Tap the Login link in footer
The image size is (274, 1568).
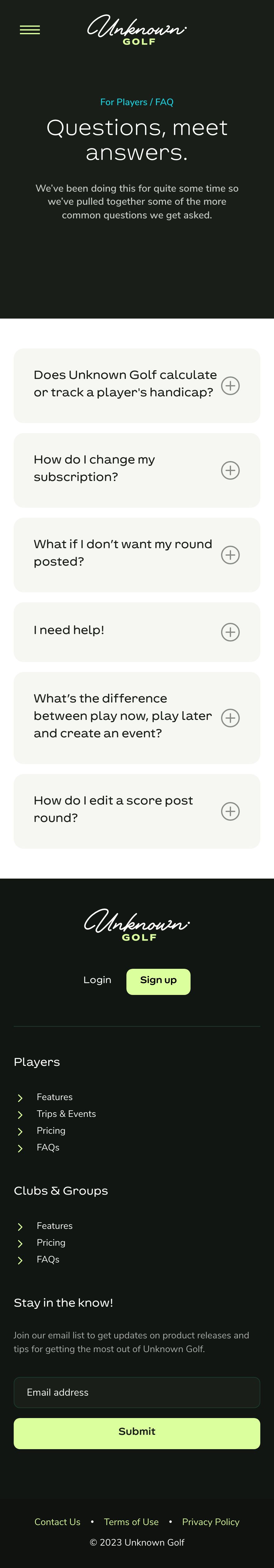pyautogui.click(x=97, y=980)
